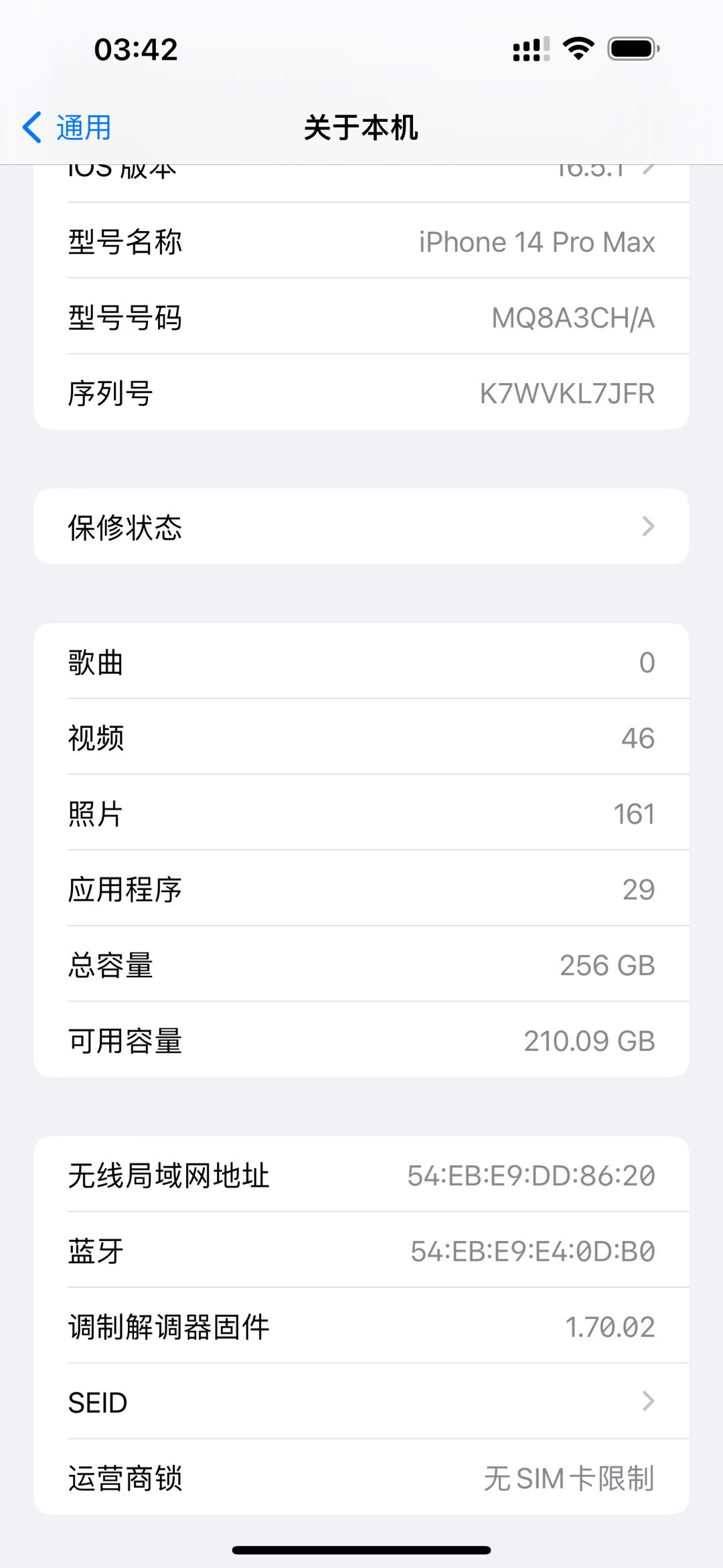The image size is (723, 1568).
Task: Open the 保修状态 row
Action: (361, 526)
